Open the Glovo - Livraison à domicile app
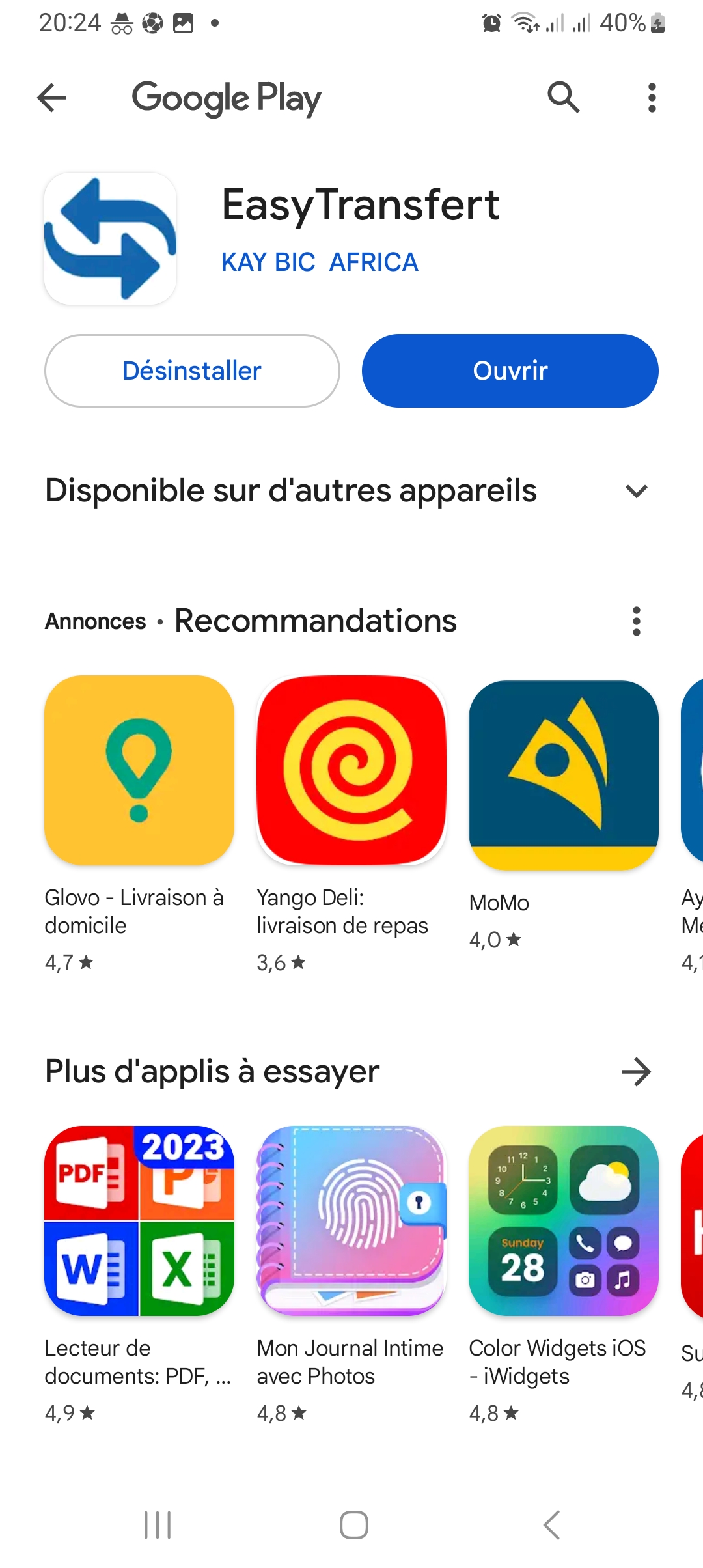This screenshot has height=1568, width=703. (139, 770)
